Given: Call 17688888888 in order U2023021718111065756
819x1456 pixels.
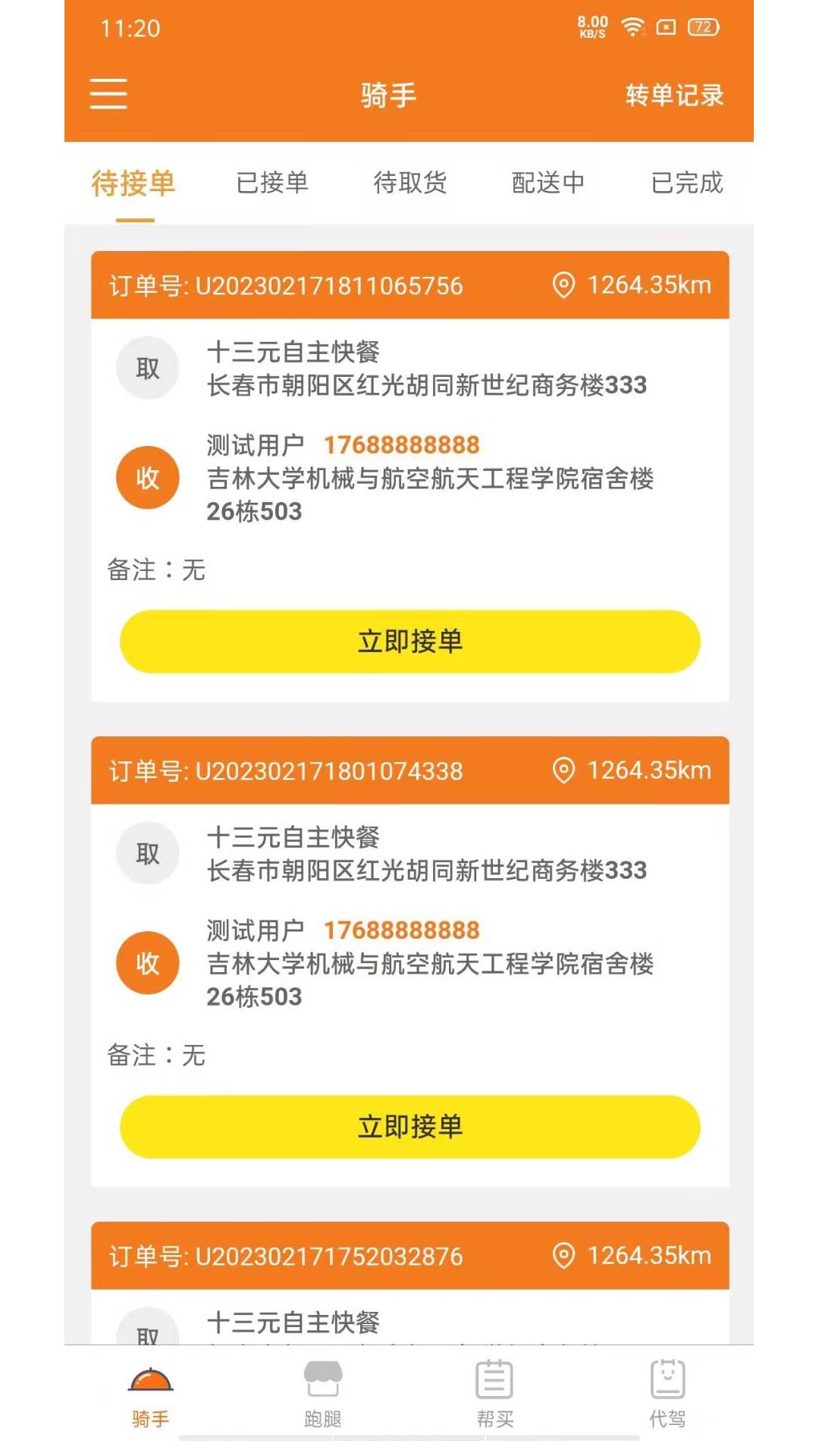Looking at the screenshot, I should [402, 445].
